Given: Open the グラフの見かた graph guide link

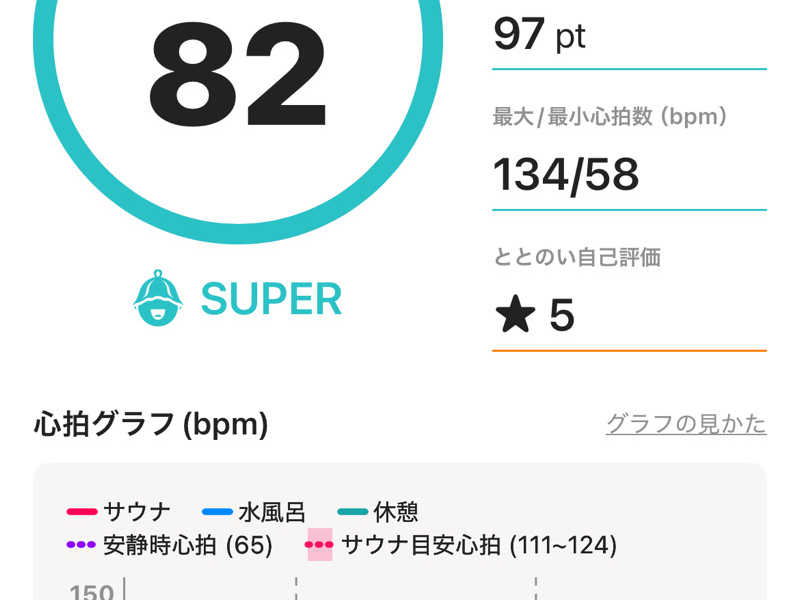Looking at the screenshot, I should (x=686, y=424).
